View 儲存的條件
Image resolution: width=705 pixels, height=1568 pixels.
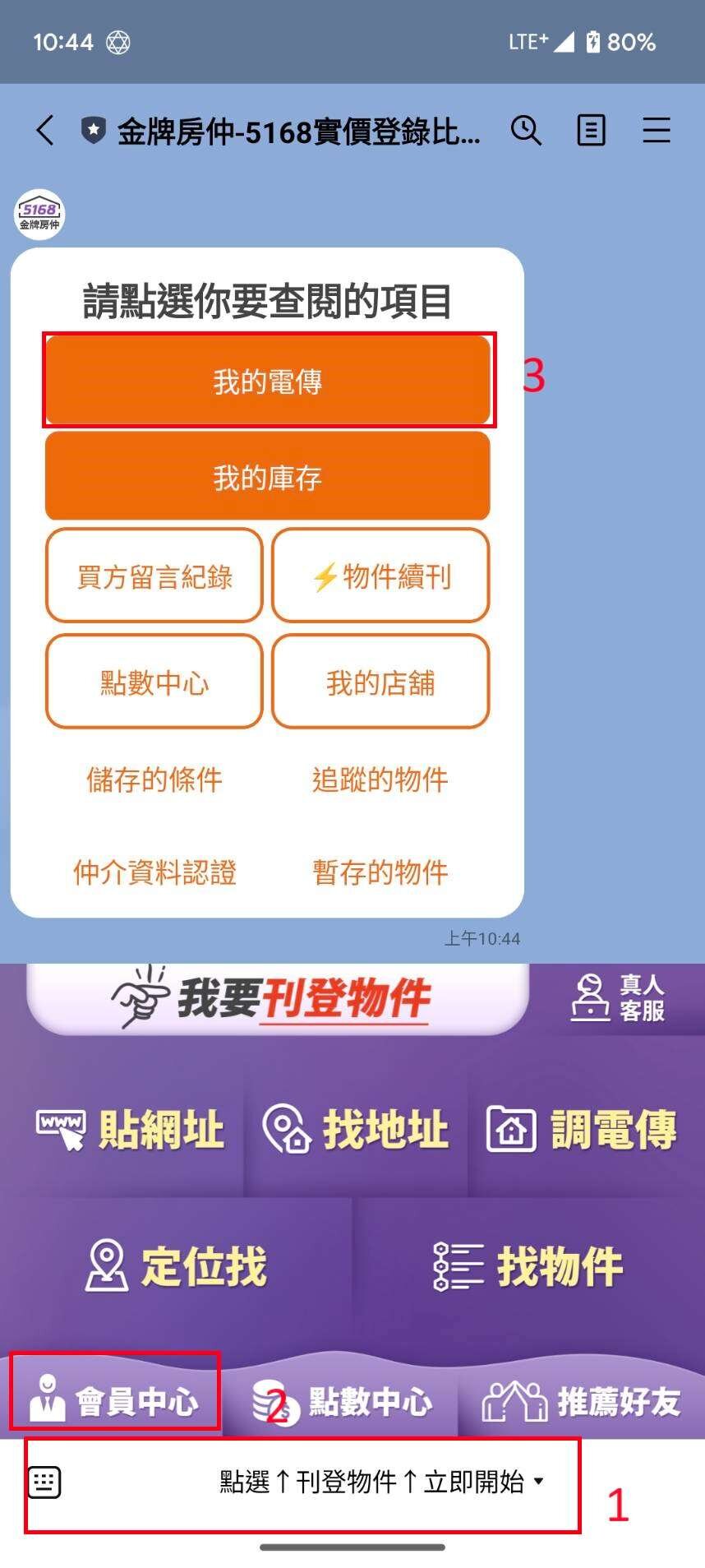click(x=154, y=779)
